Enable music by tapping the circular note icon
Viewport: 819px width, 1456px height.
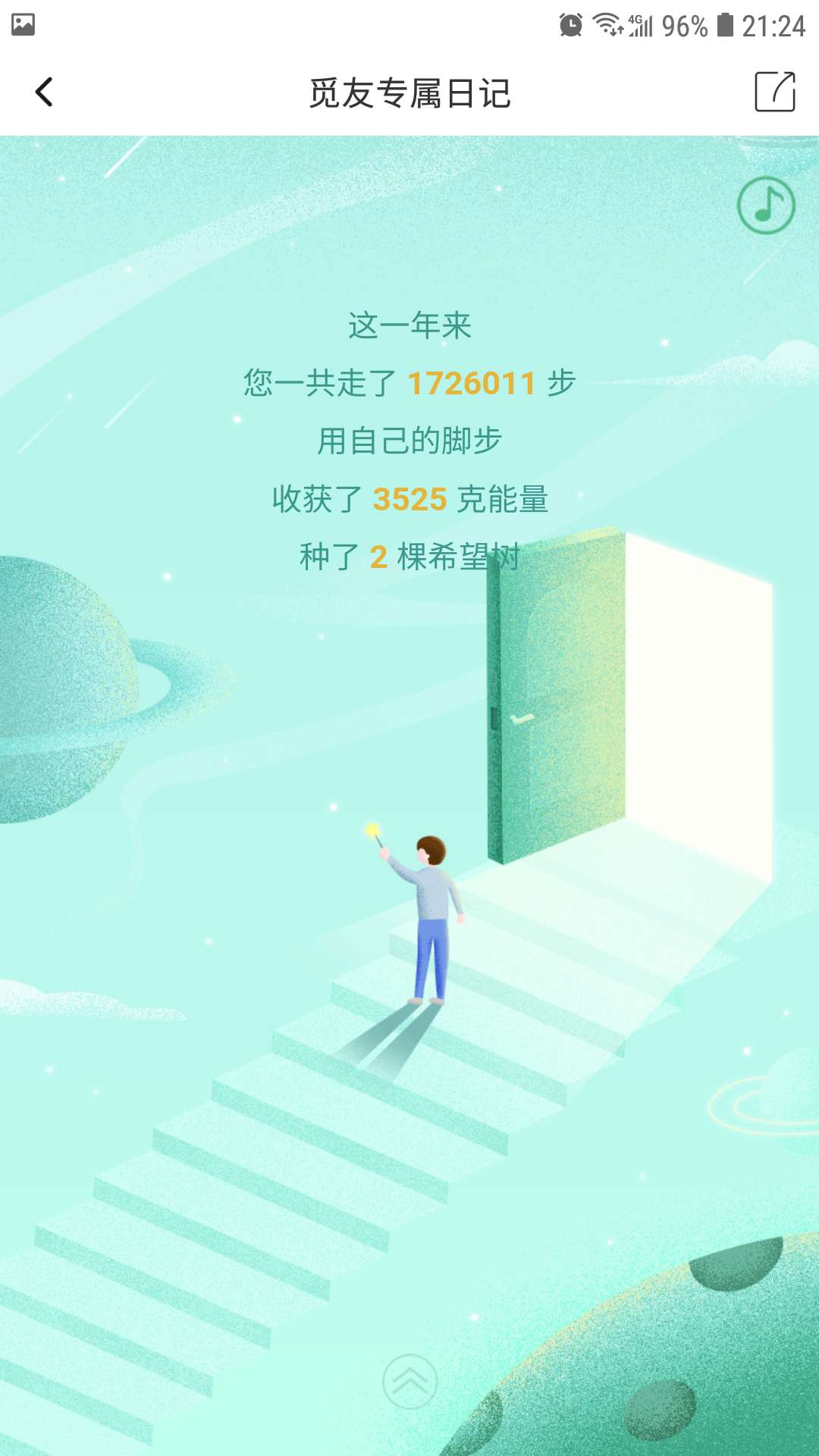(767, 205)
